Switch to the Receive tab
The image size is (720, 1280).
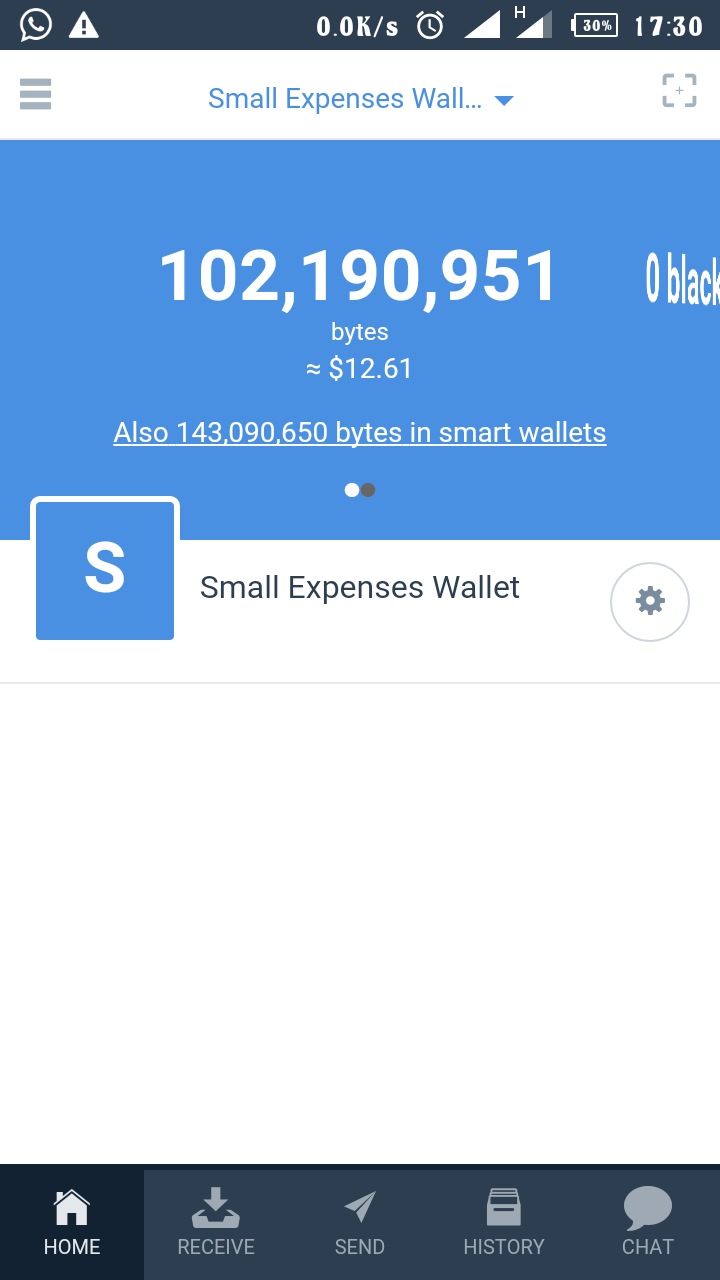(x=216, y=1223)
